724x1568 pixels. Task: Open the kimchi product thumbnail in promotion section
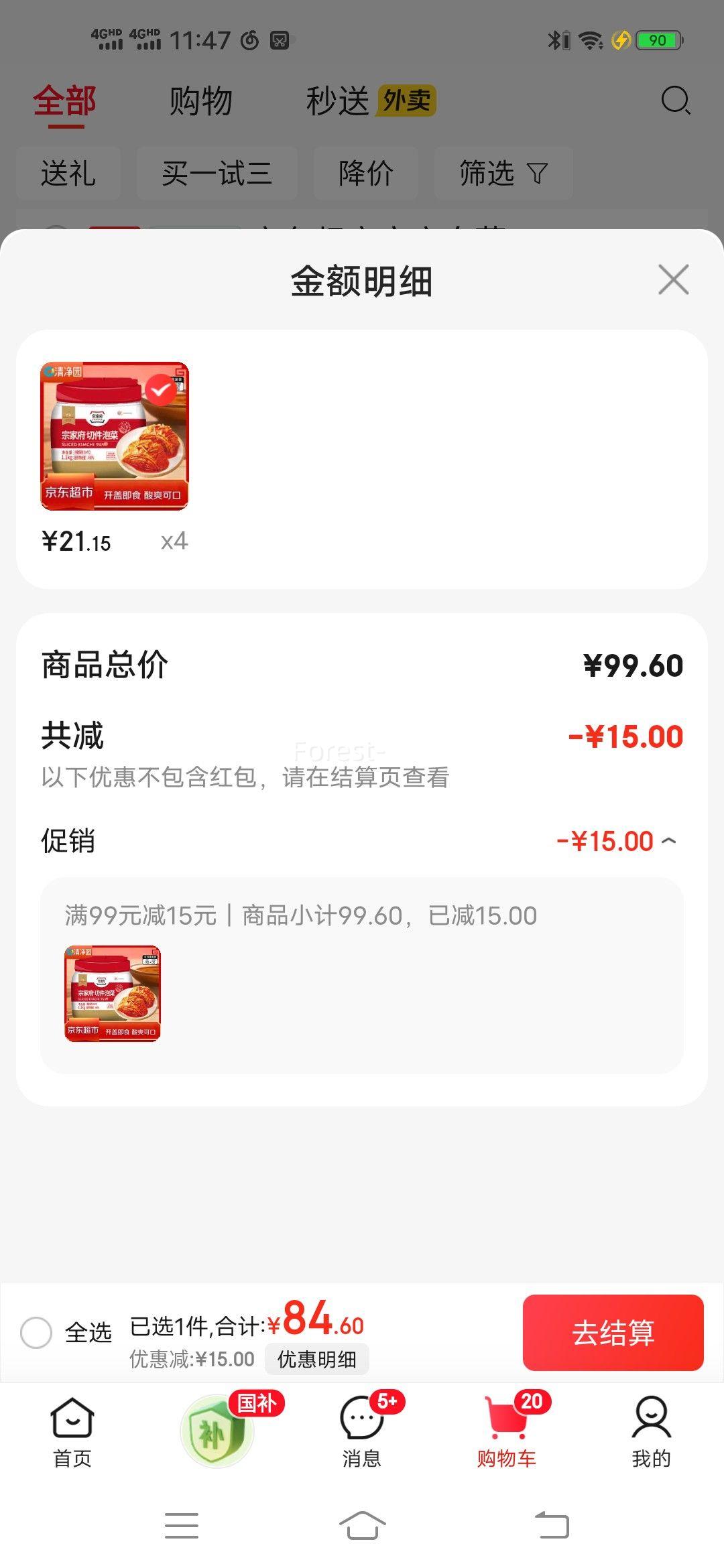(x=111, y=996)
